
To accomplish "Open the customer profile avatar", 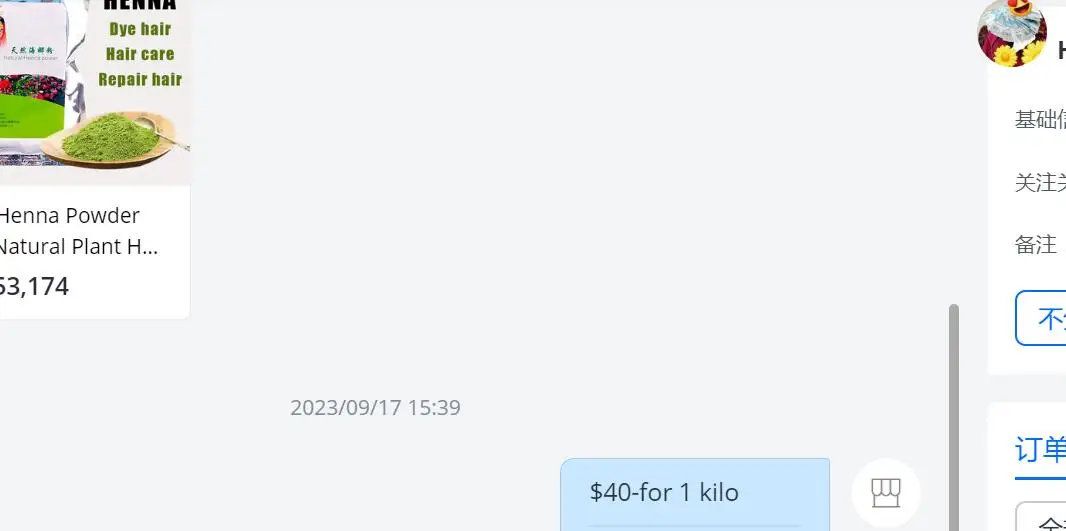I will coord(1011,33).
